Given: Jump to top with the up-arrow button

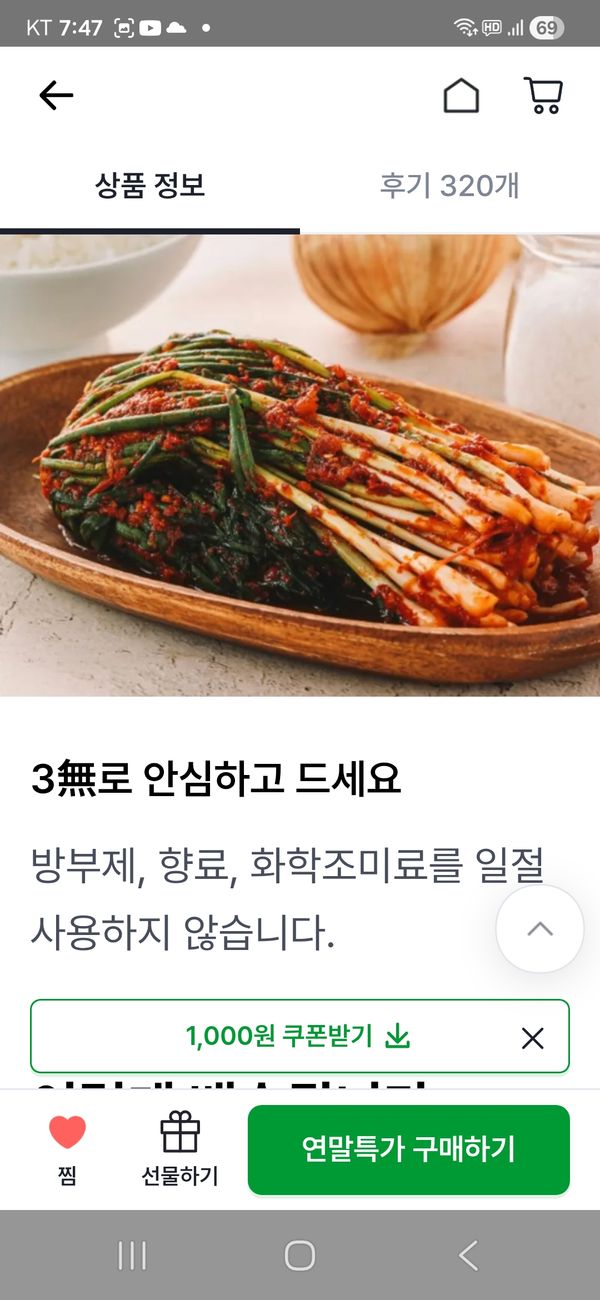Looking at the screenshot, I should (x=539, y=929).
